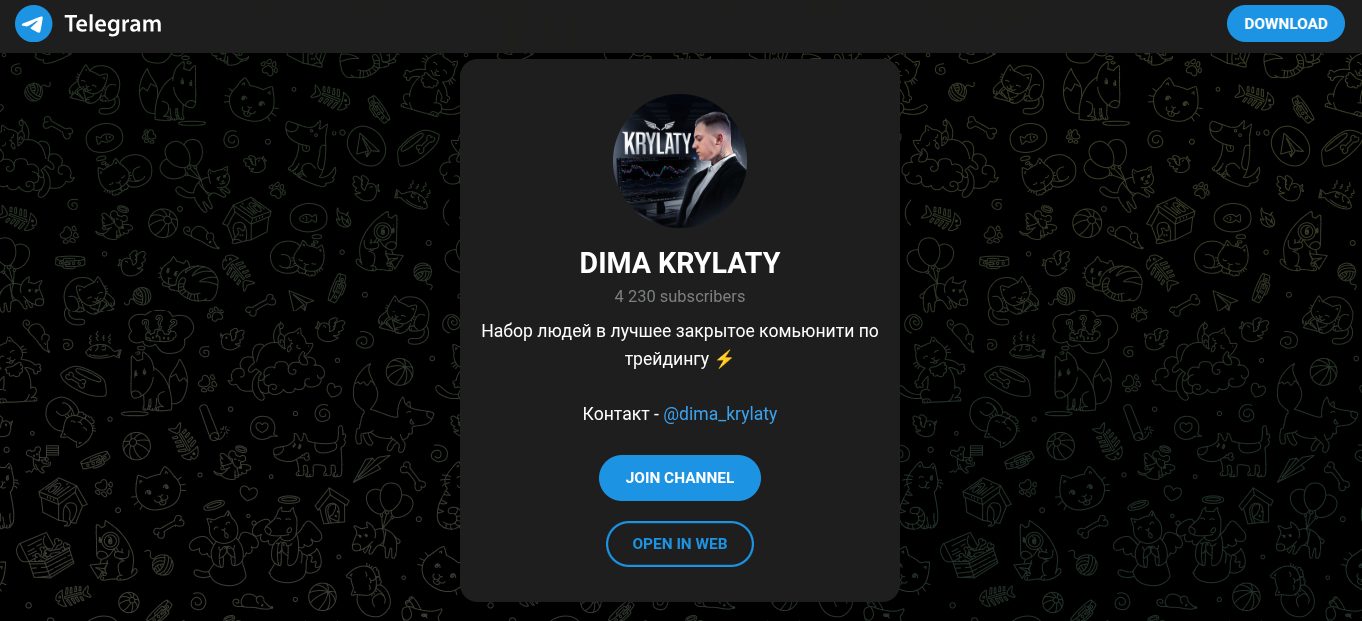Screen dimensions: 1362x621
Task: Tap the Download button
Action: click(x=1285, y=24)
